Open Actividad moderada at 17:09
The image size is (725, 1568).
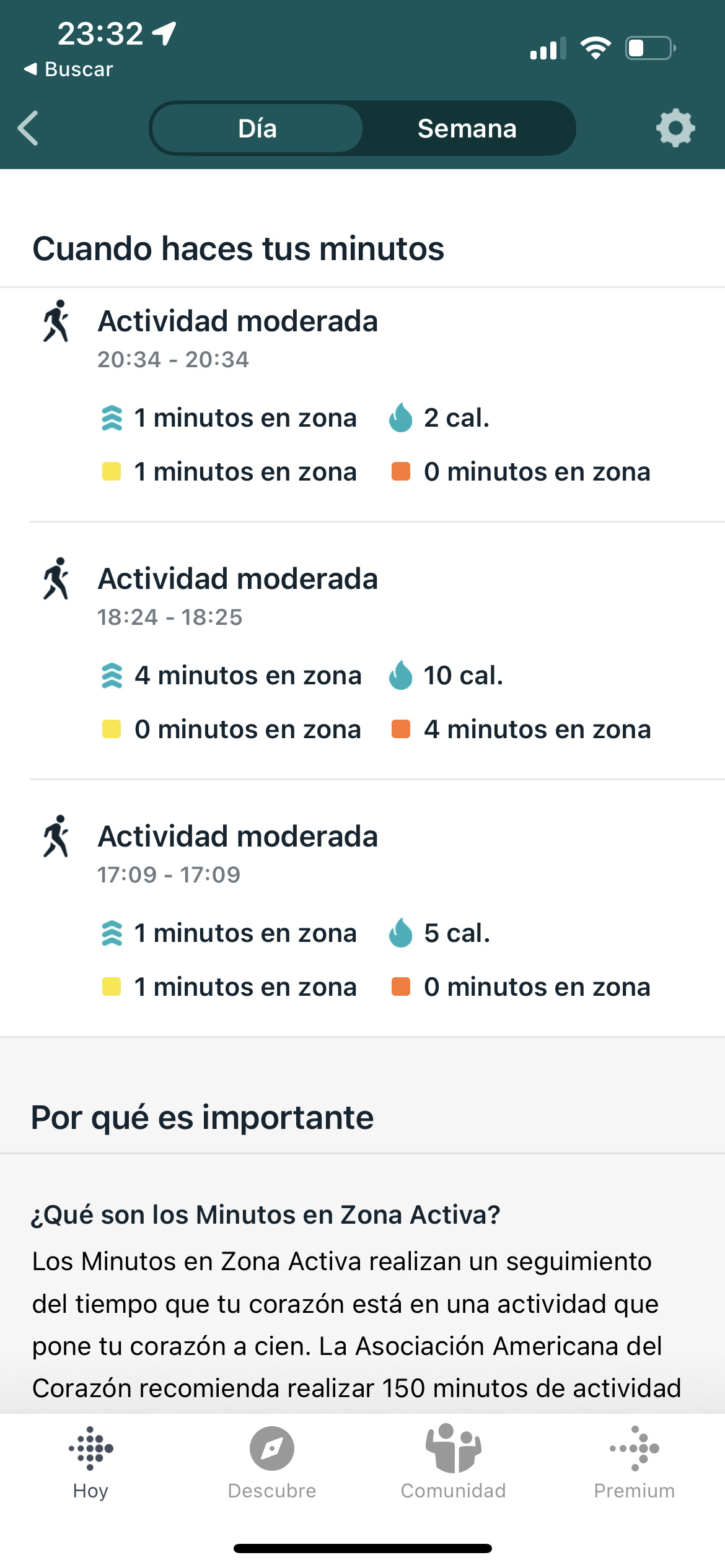coord(362,908)
